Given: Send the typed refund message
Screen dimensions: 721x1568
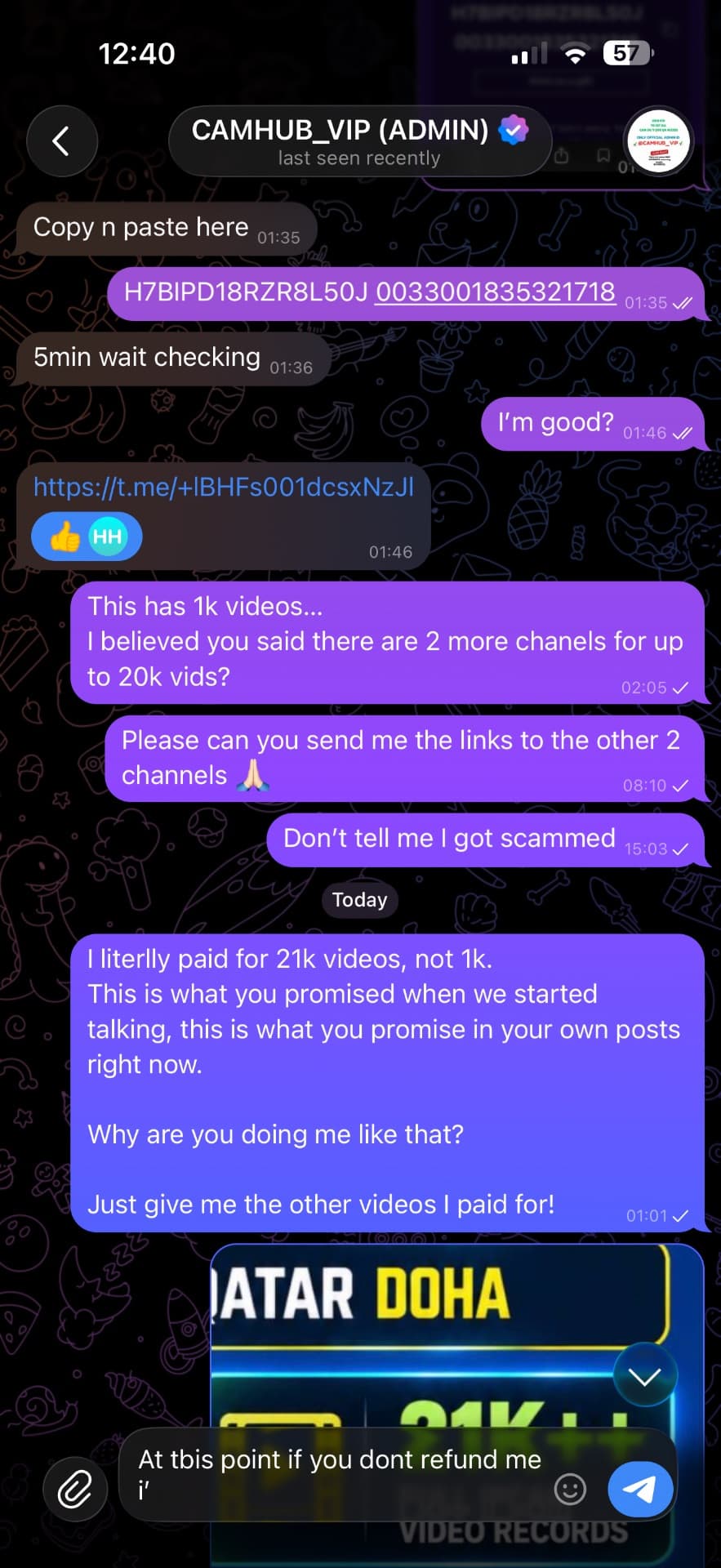Looking at the screenshot, I should coord(641,1489).
